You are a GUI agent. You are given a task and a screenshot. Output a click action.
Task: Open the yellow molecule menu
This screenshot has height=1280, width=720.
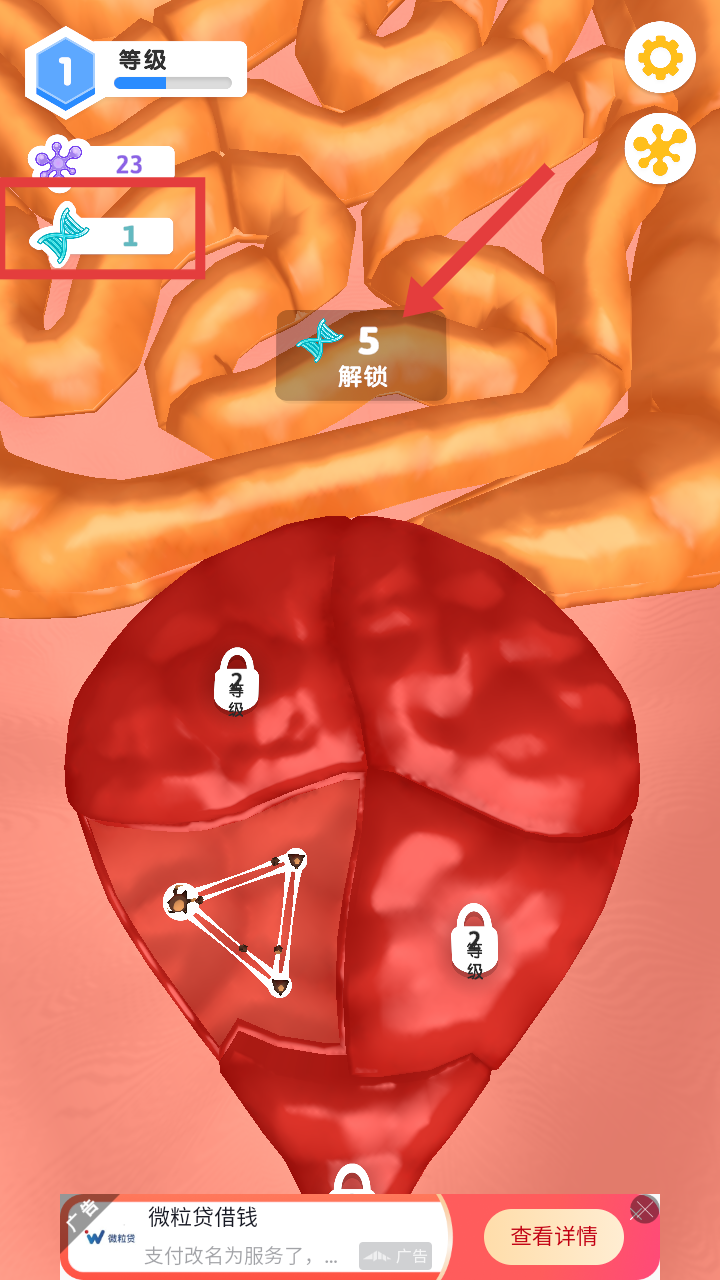660,149
